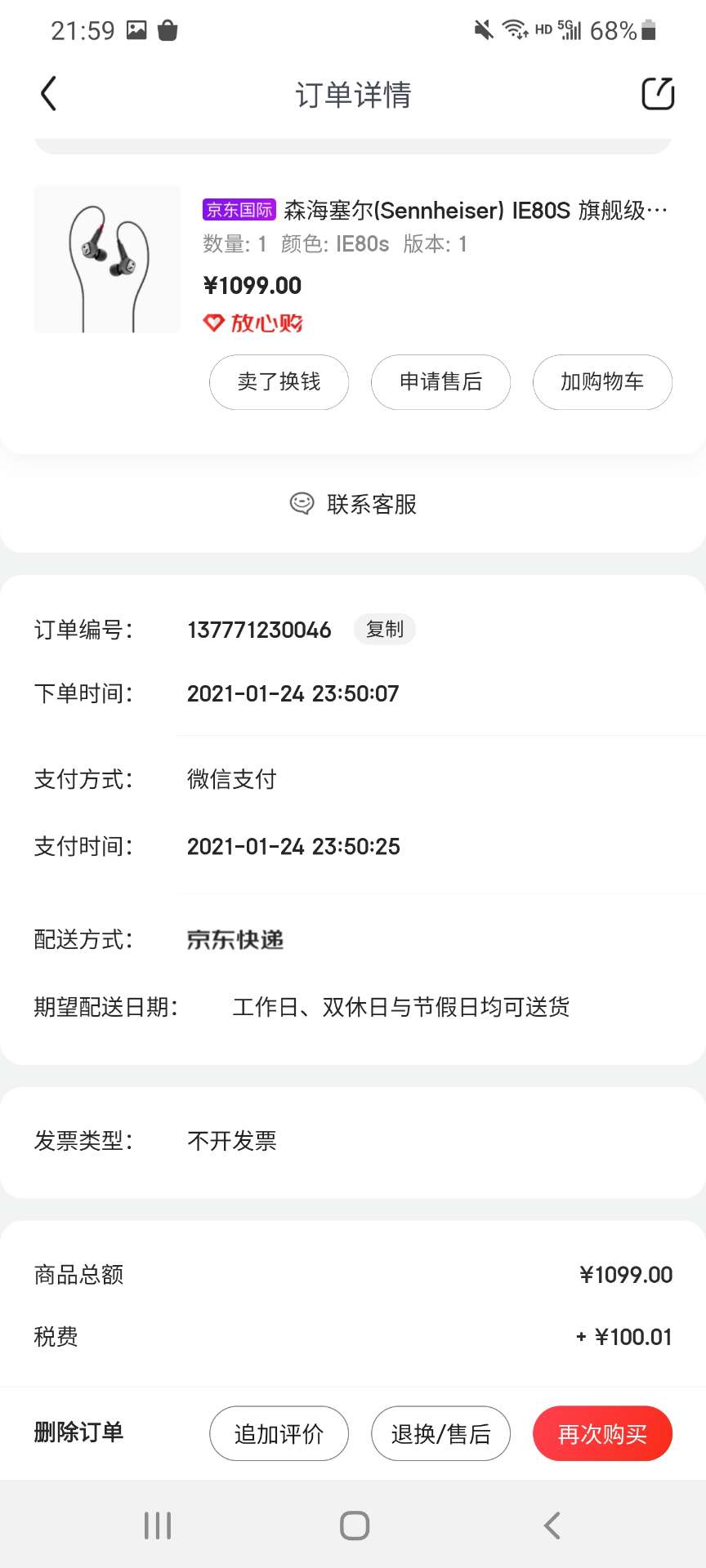Open 退换/售后 for returns
This screenshot has width=706, height=1568.
click(440, 1434)
